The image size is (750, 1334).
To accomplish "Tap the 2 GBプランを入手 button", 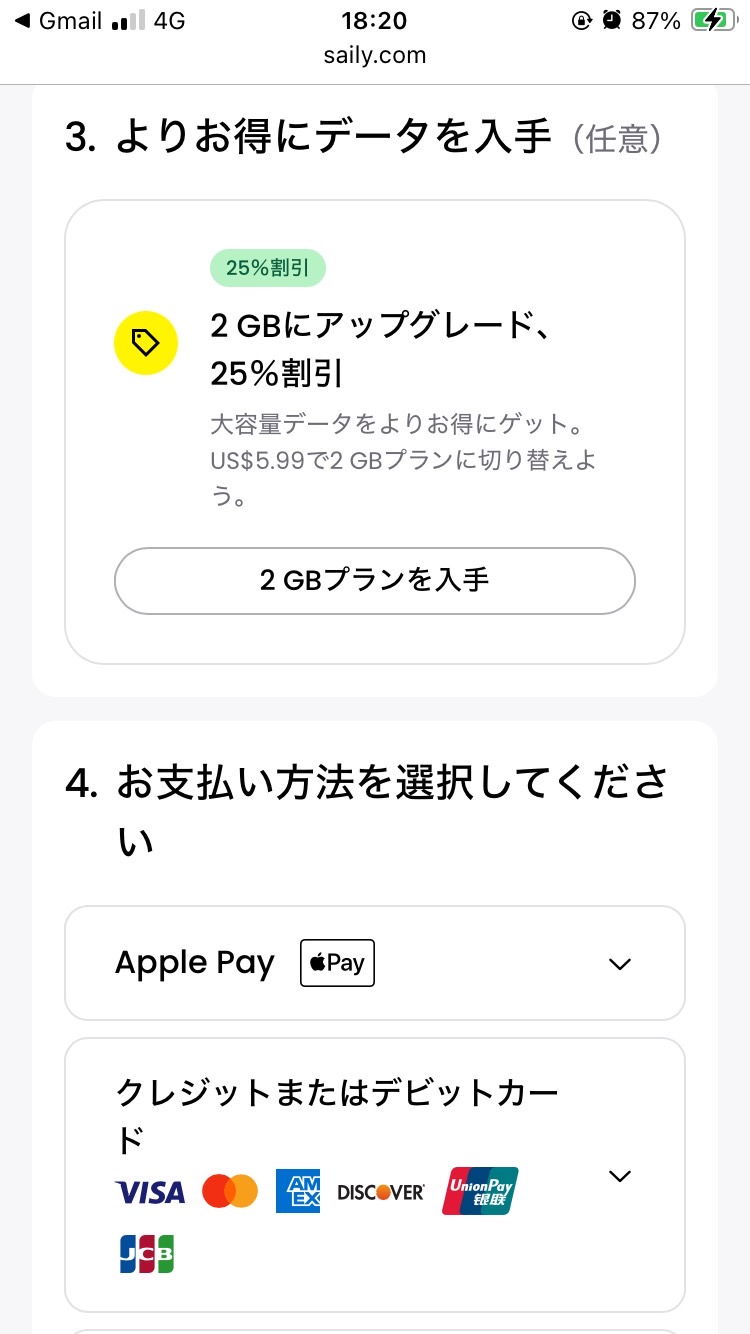I will click(x=374, y=580).
